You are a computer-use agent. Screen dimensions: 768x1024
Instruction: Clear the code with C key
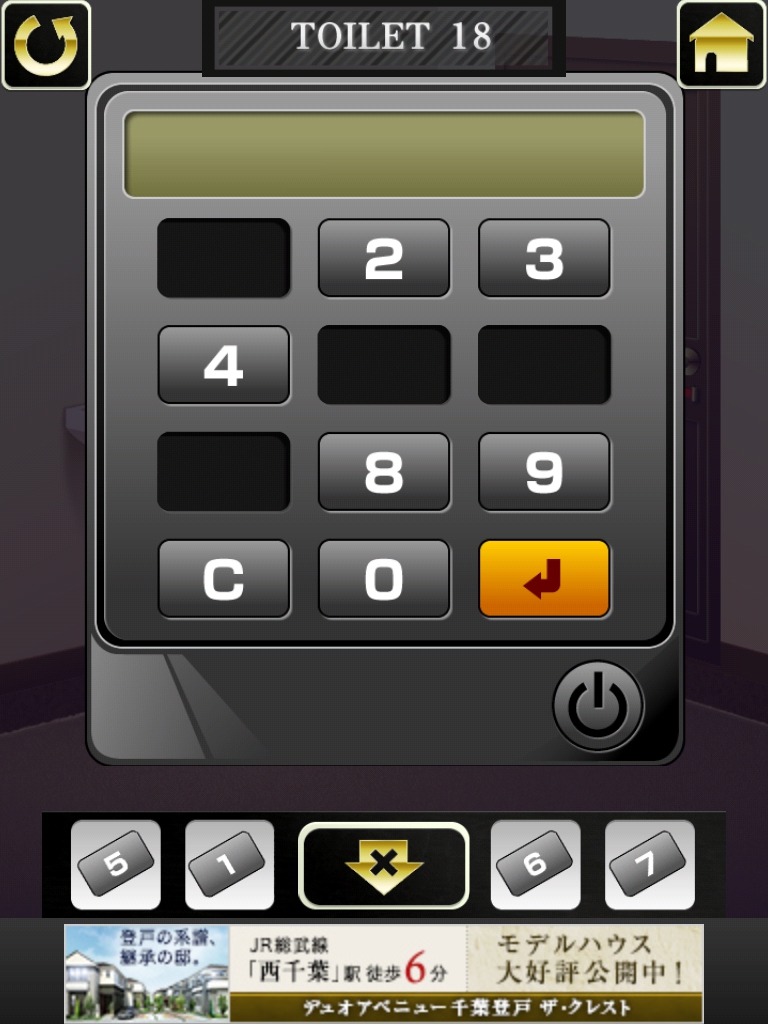[x=224, y=579]
